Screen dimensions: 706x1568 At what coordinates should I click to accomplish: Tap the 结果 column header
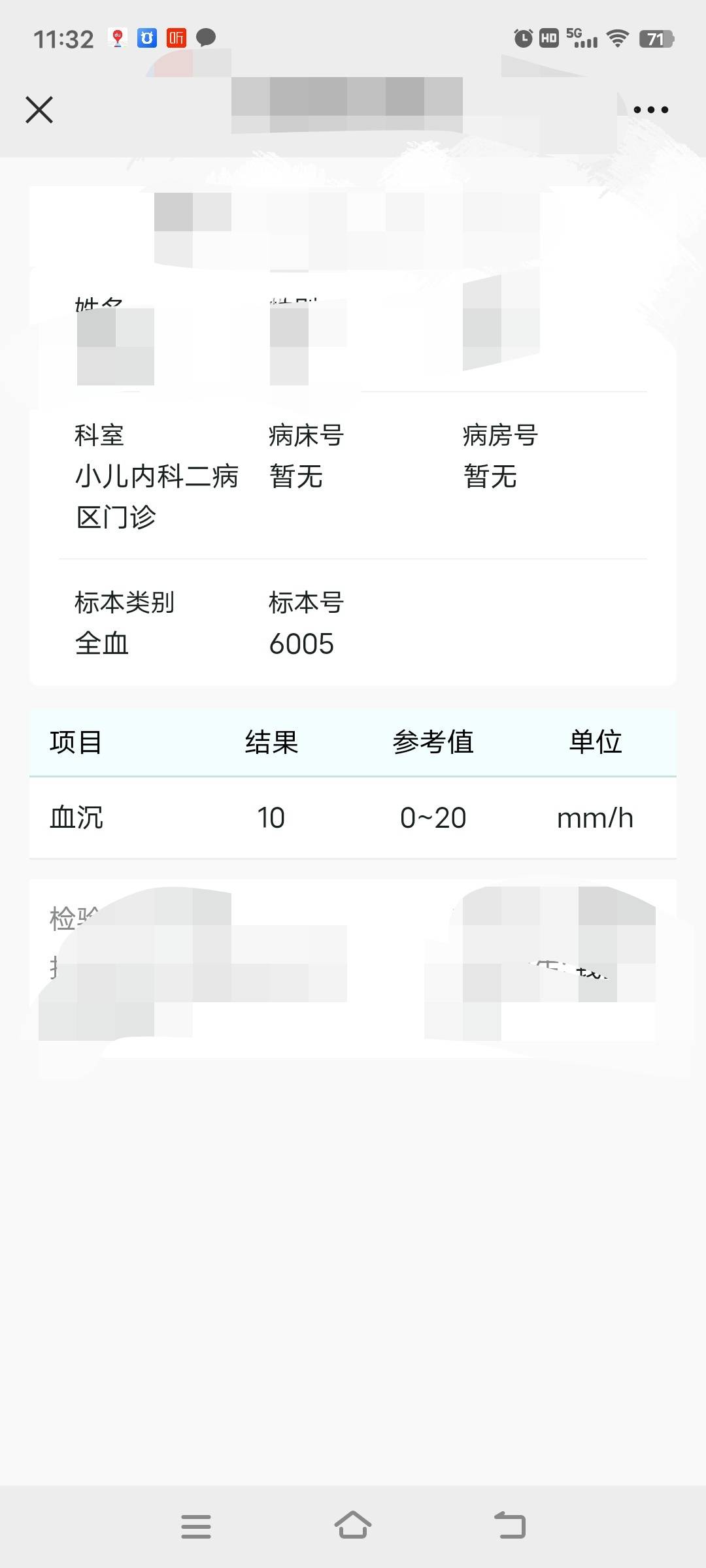pyautogui.click(x=271, y=742)
